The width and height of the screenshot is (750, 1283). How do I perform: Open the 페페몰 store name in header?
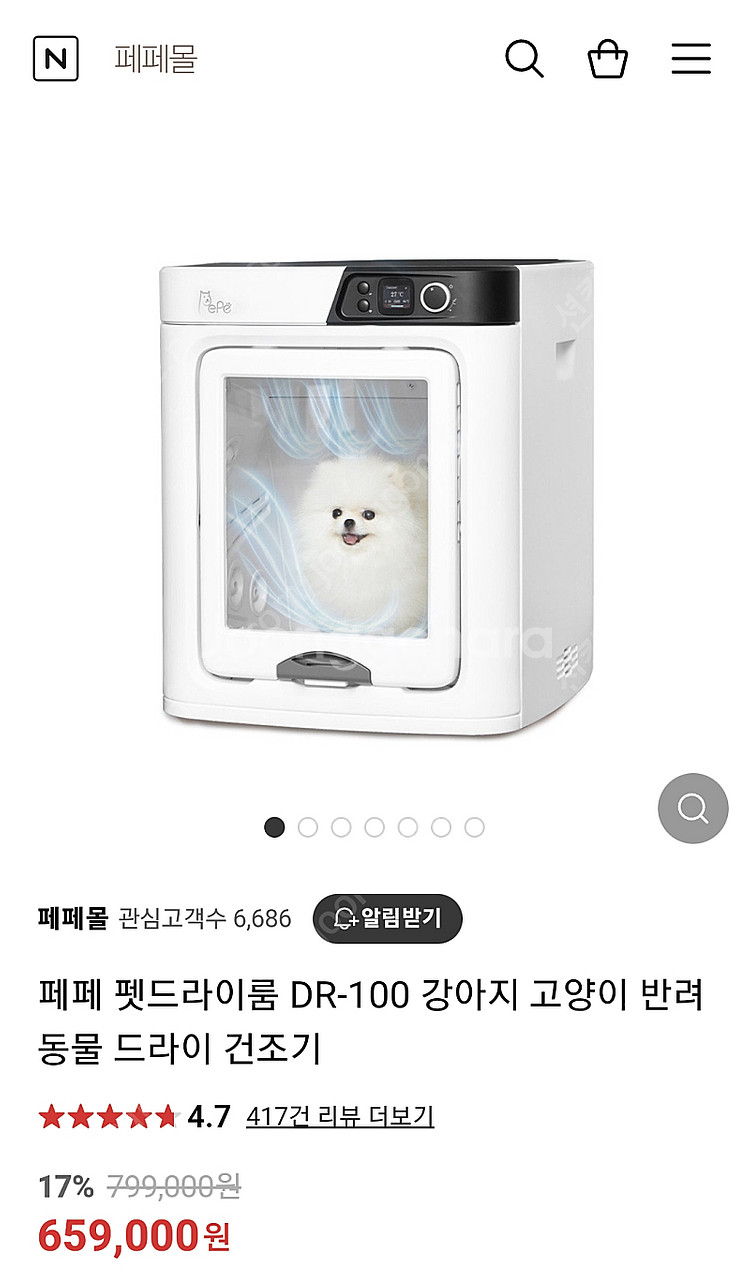click(x=157, y=60)
